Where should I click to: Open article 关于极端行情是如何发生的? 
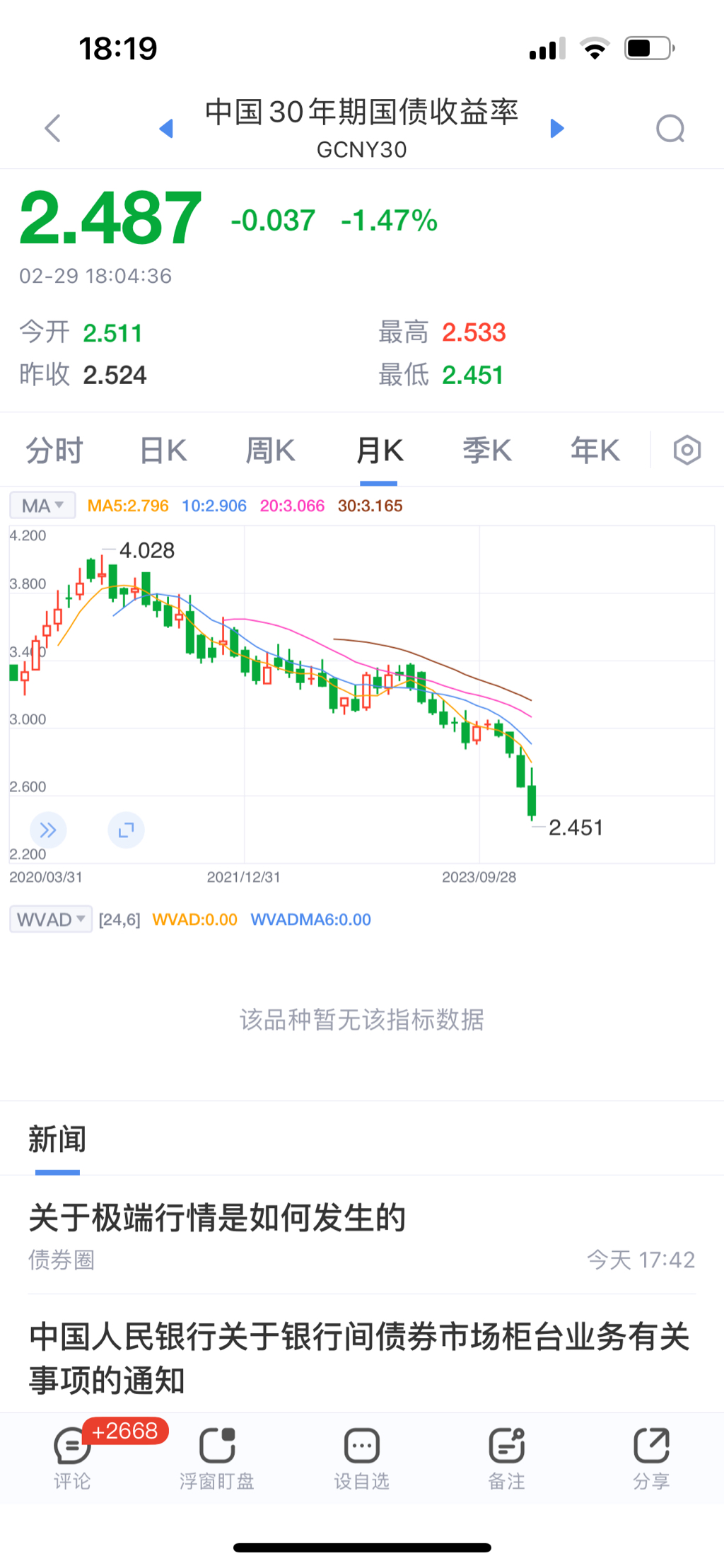[x=218, y=1218]
